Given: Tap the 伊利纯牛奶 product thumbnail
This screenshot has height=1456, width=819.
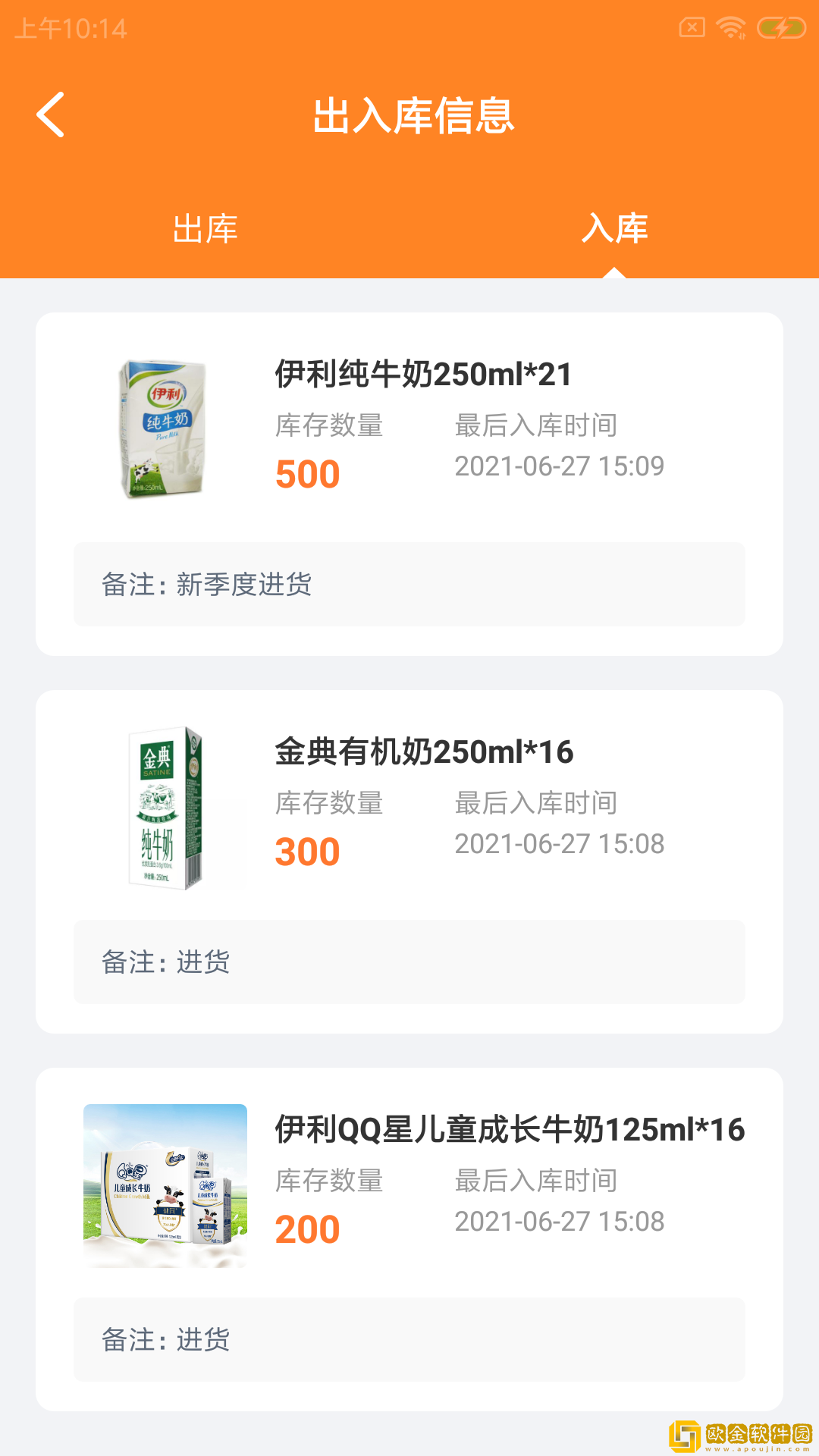Looking at the screenshot, I should [x=164, y=428].
